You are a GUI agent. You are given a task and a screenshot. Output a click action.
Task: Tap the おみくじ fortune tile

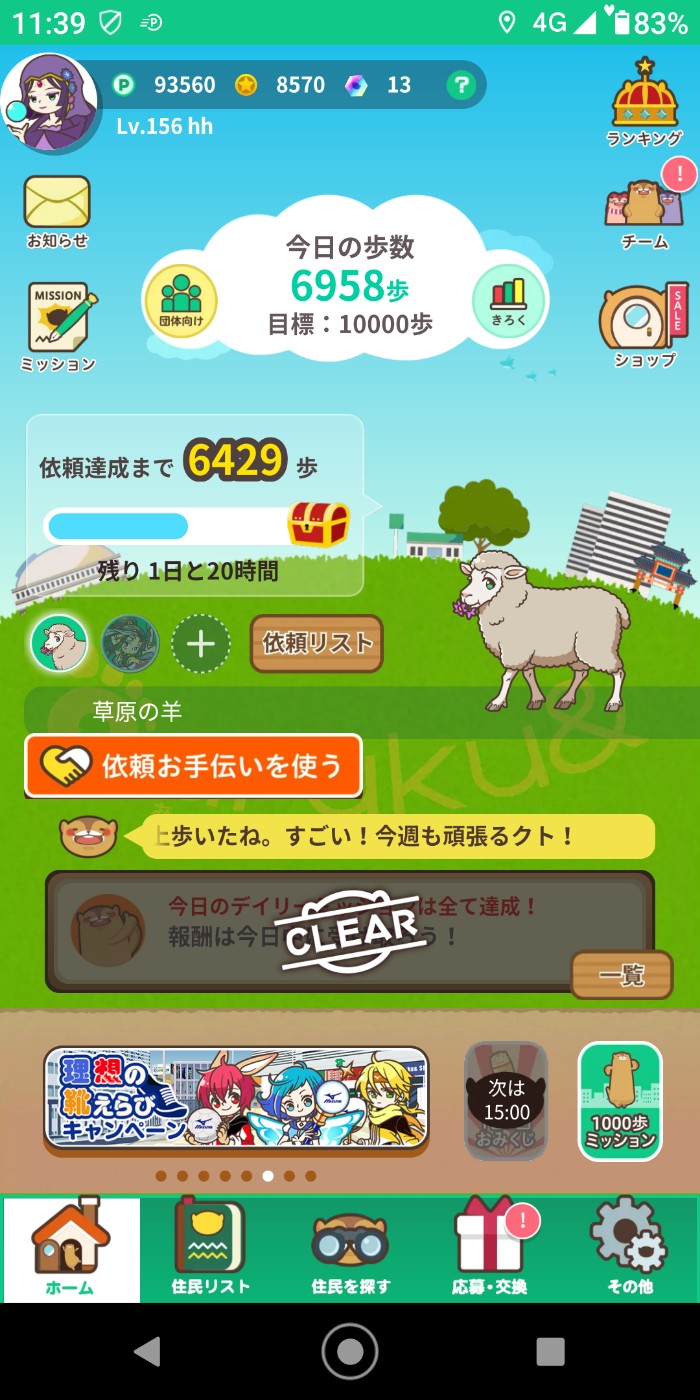pyautogui.click(x=506, y=1101)
